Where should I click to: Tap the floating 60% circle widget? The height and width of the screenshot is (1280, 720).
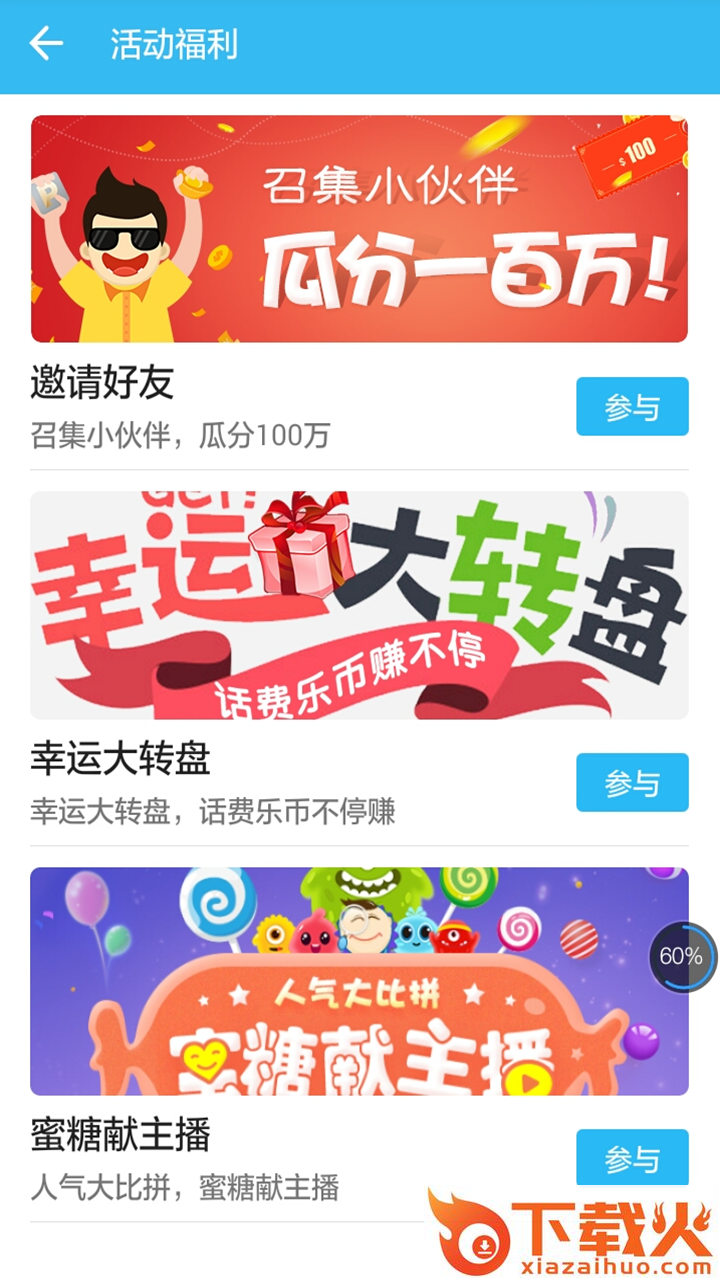coord(682,957)
